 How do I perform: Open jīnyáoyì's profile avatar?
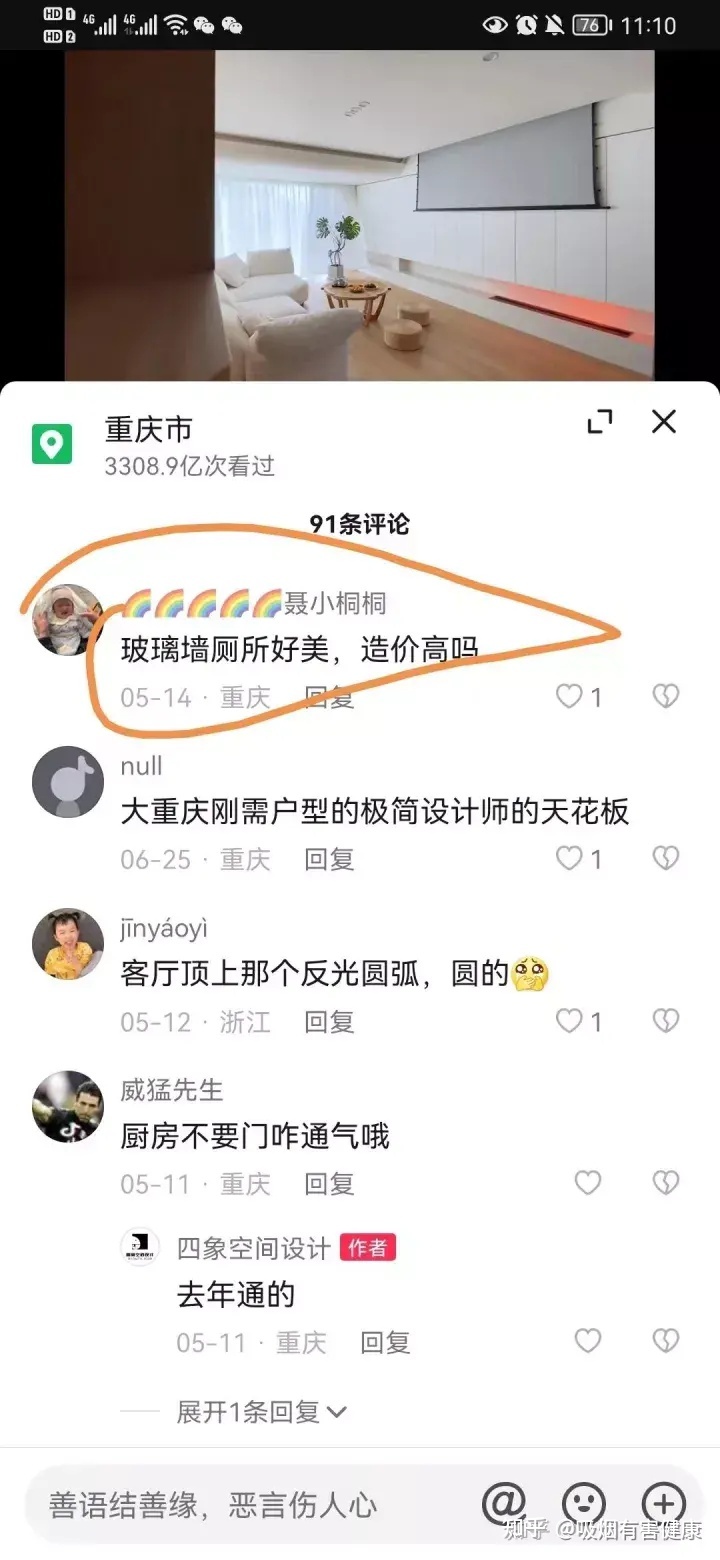coord(68,944)
